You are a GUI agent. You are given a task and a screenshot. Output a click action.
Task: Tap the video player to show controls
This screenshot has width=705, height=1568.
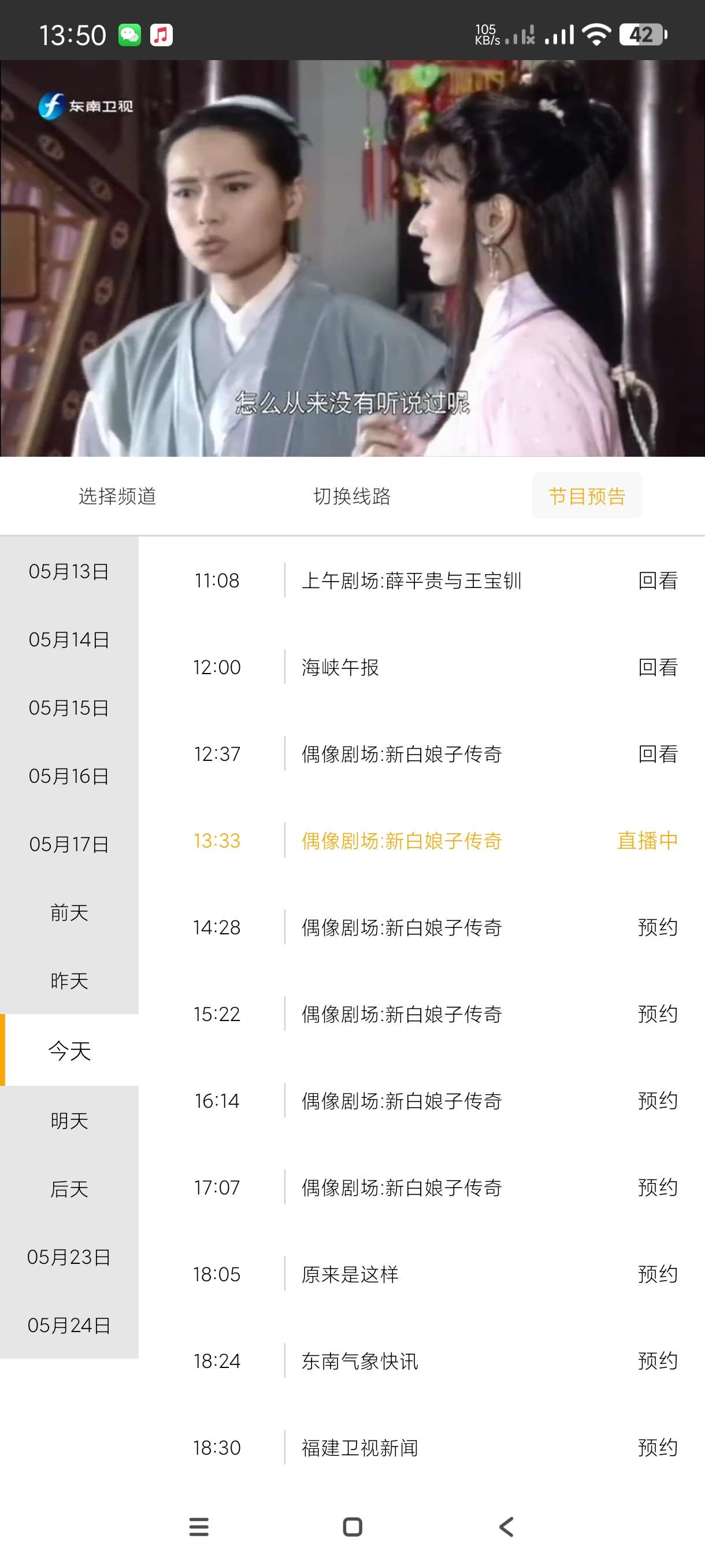[x=352, y=258]
